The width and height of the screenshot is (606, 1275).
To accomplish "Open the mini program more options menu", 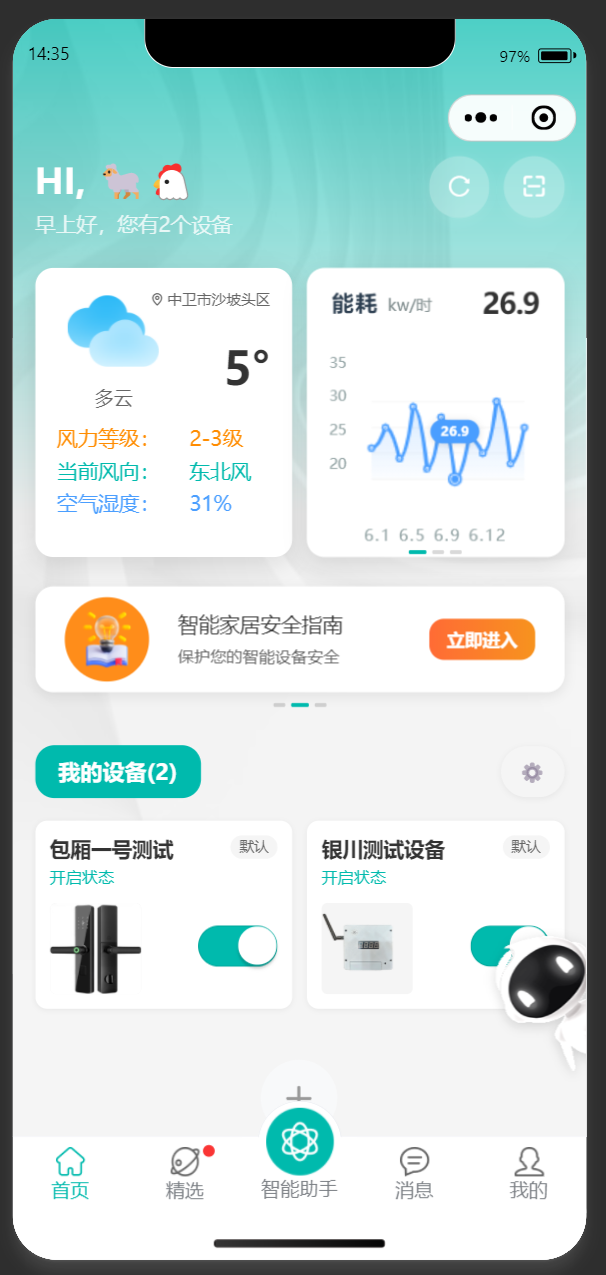I will tap(481, 118).
